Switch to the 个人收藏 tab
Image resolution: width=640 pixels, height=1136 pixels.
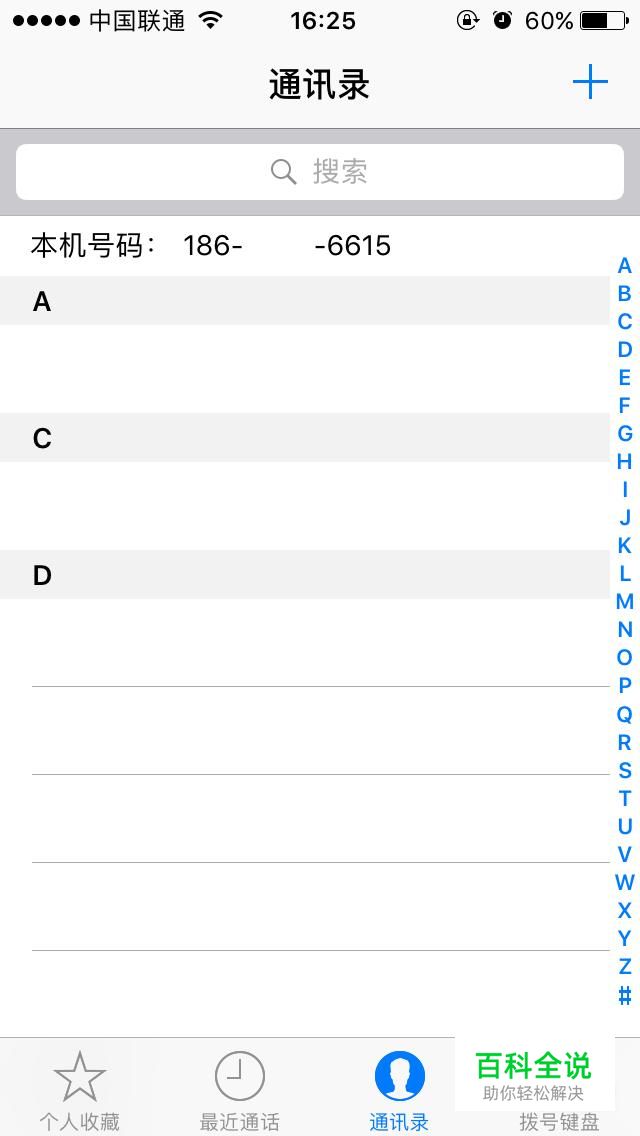coord(80,1090)
